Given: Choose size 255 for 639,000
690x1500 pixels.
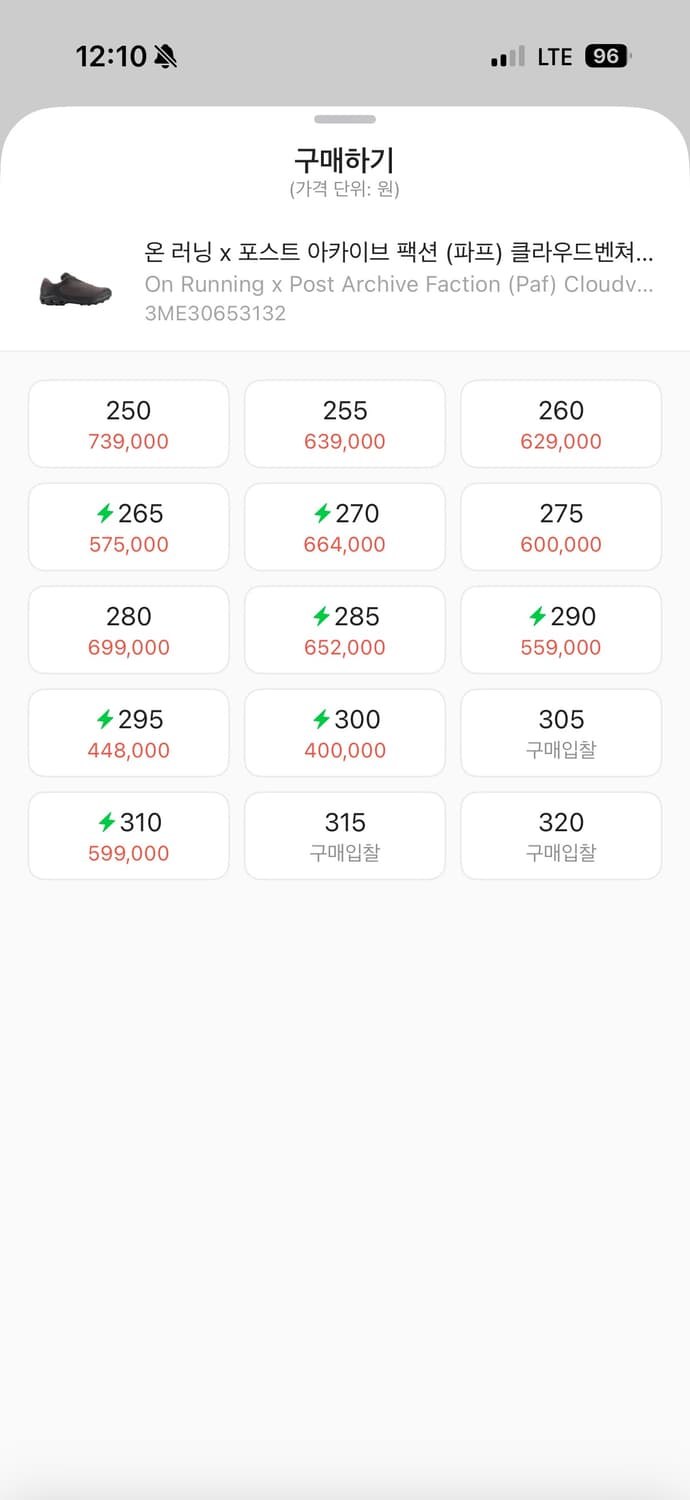Looking at the screenshot, I should tap(345, 424).
